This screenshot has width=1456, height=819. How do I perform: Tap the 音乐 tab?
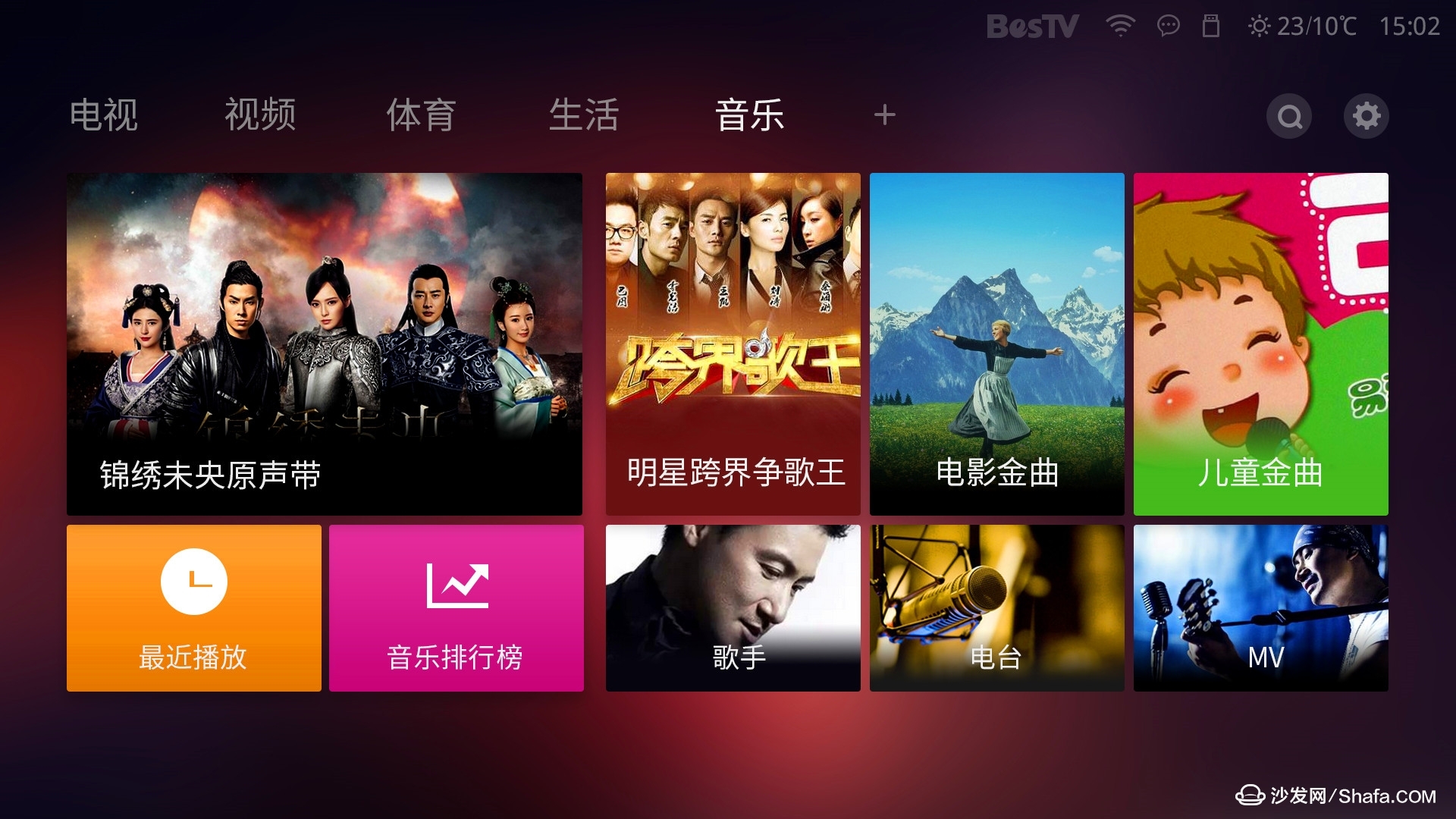(x=749, y=115)
